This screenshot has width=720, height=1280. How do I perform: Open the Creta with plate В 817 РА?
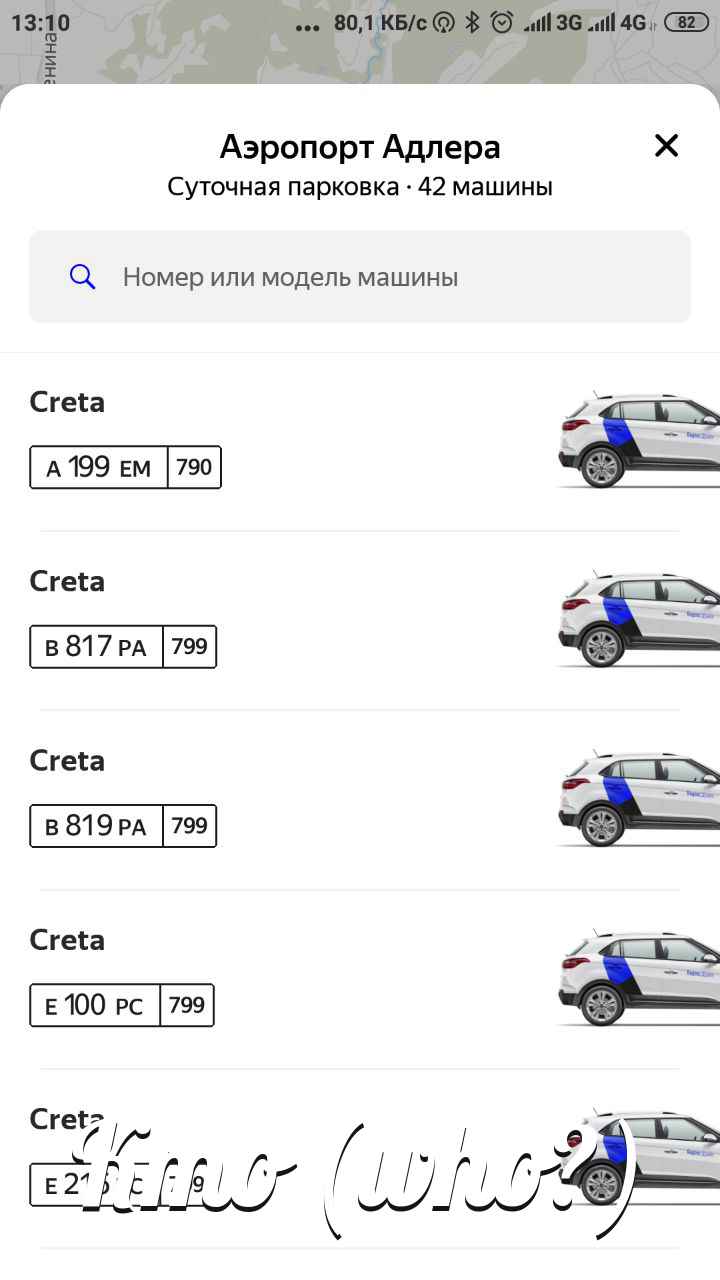(x=360, y=621)
